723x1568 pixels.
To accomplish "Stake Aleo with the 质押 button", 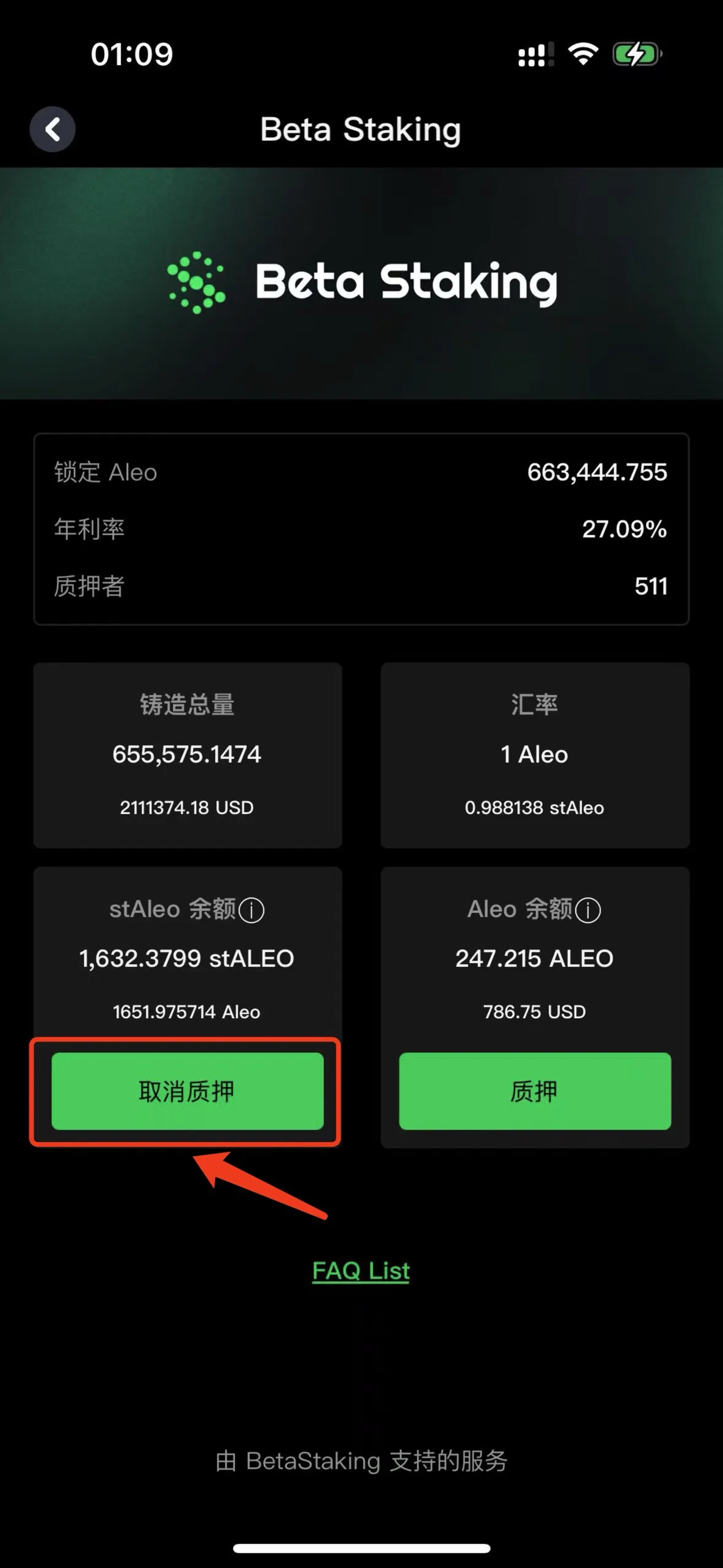I will [x=534, y=1091].
